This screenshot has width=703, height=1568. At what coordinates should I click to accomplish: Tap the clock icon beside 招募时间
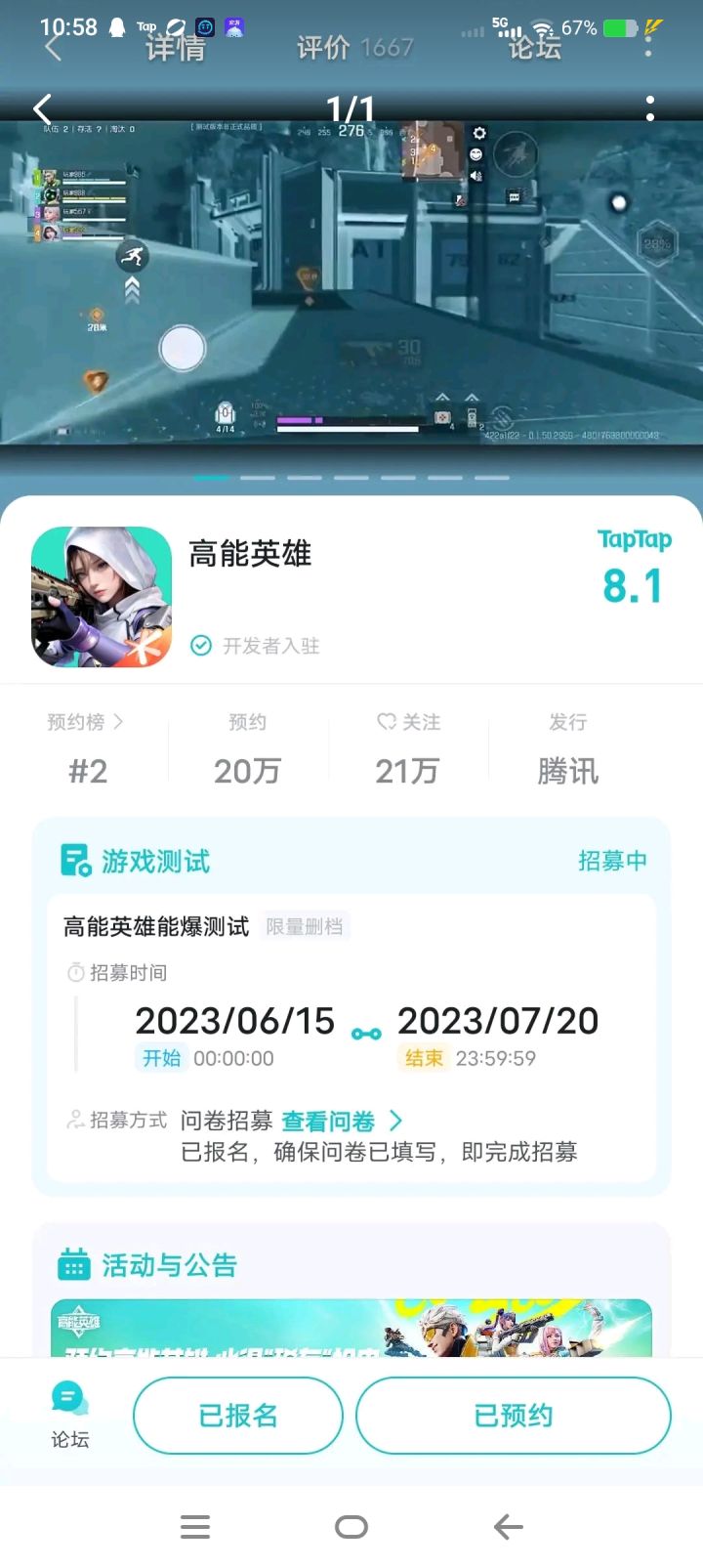(74, 973)
